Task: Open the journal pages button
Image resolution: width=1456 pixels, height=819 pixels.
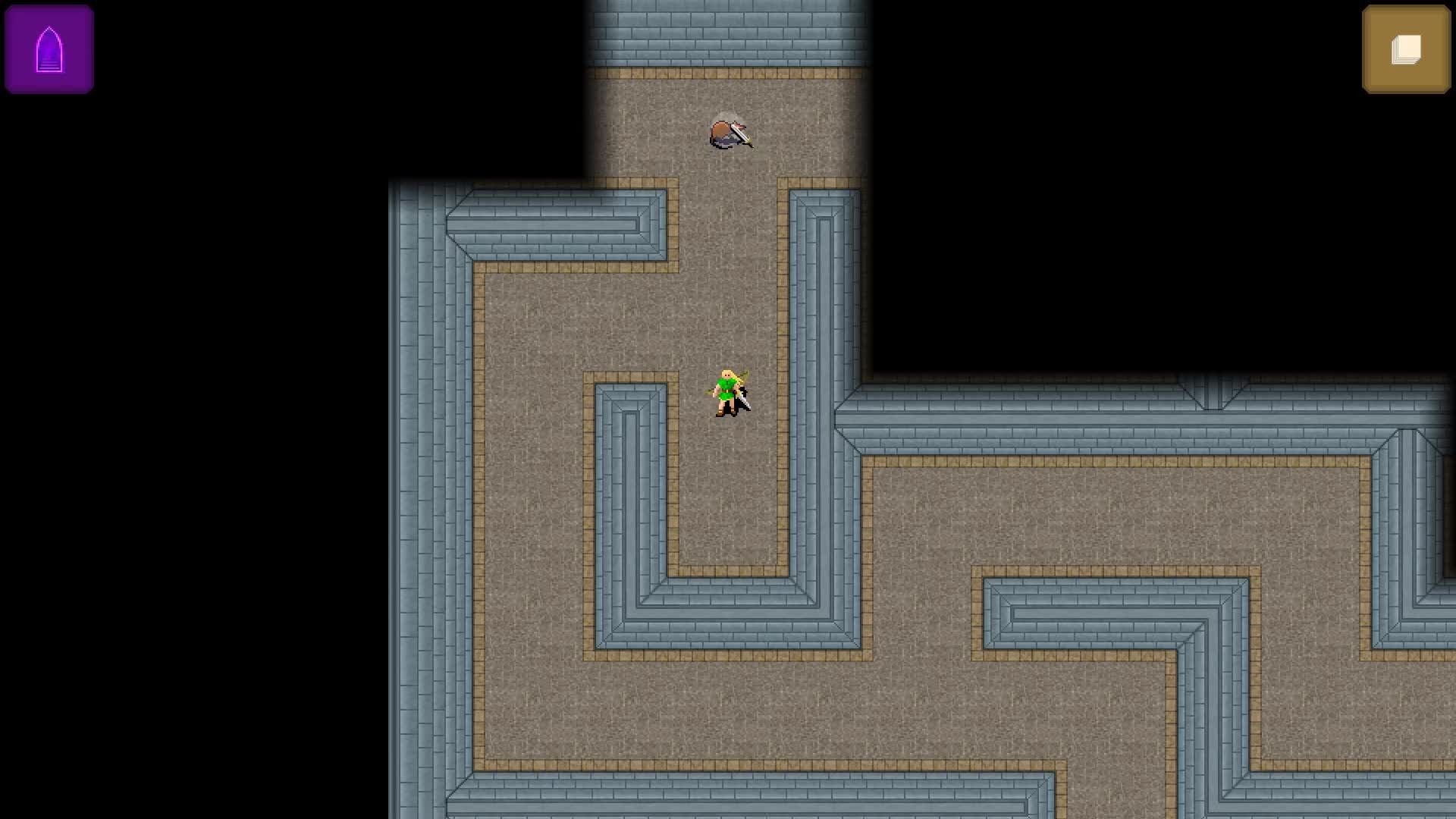Action: click(1406, 49)
